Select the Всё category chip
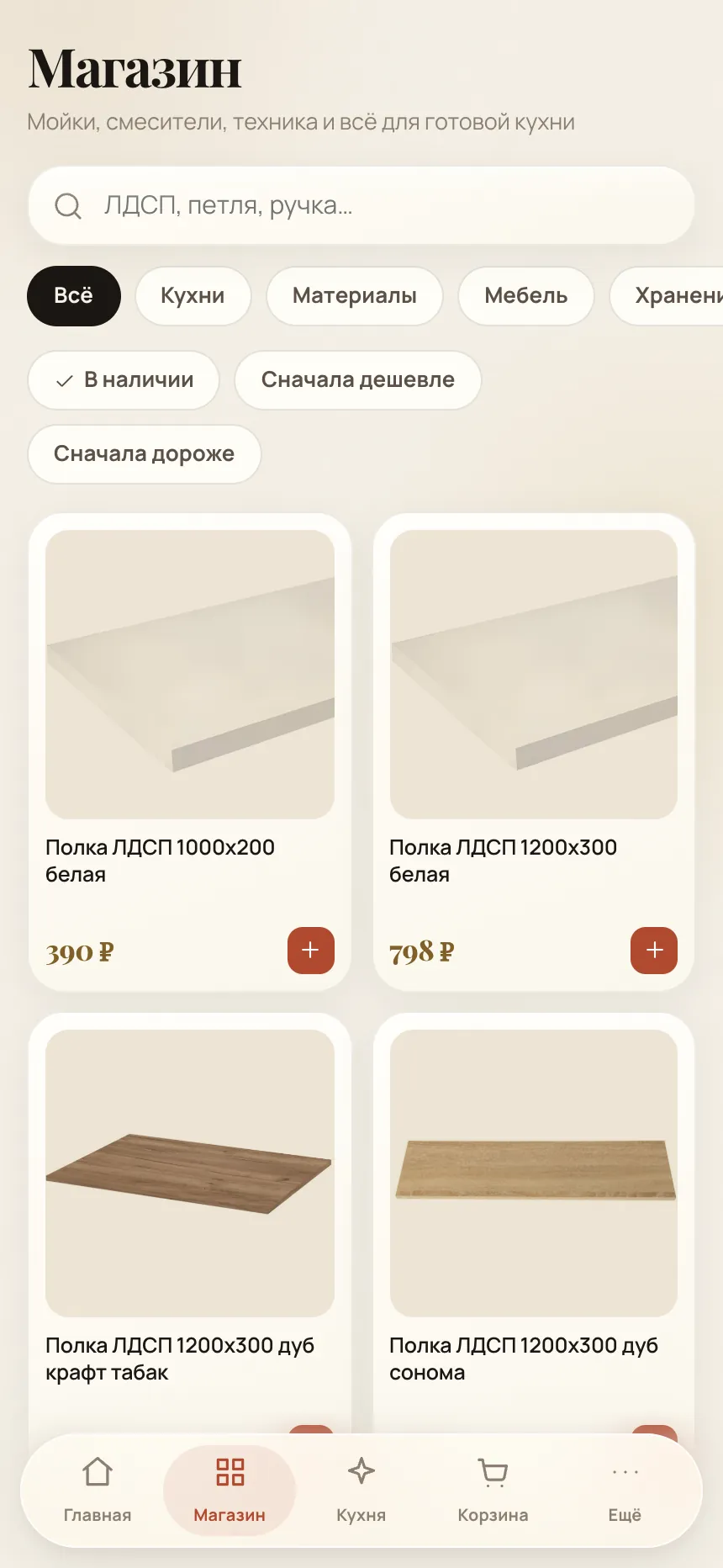 74,296
